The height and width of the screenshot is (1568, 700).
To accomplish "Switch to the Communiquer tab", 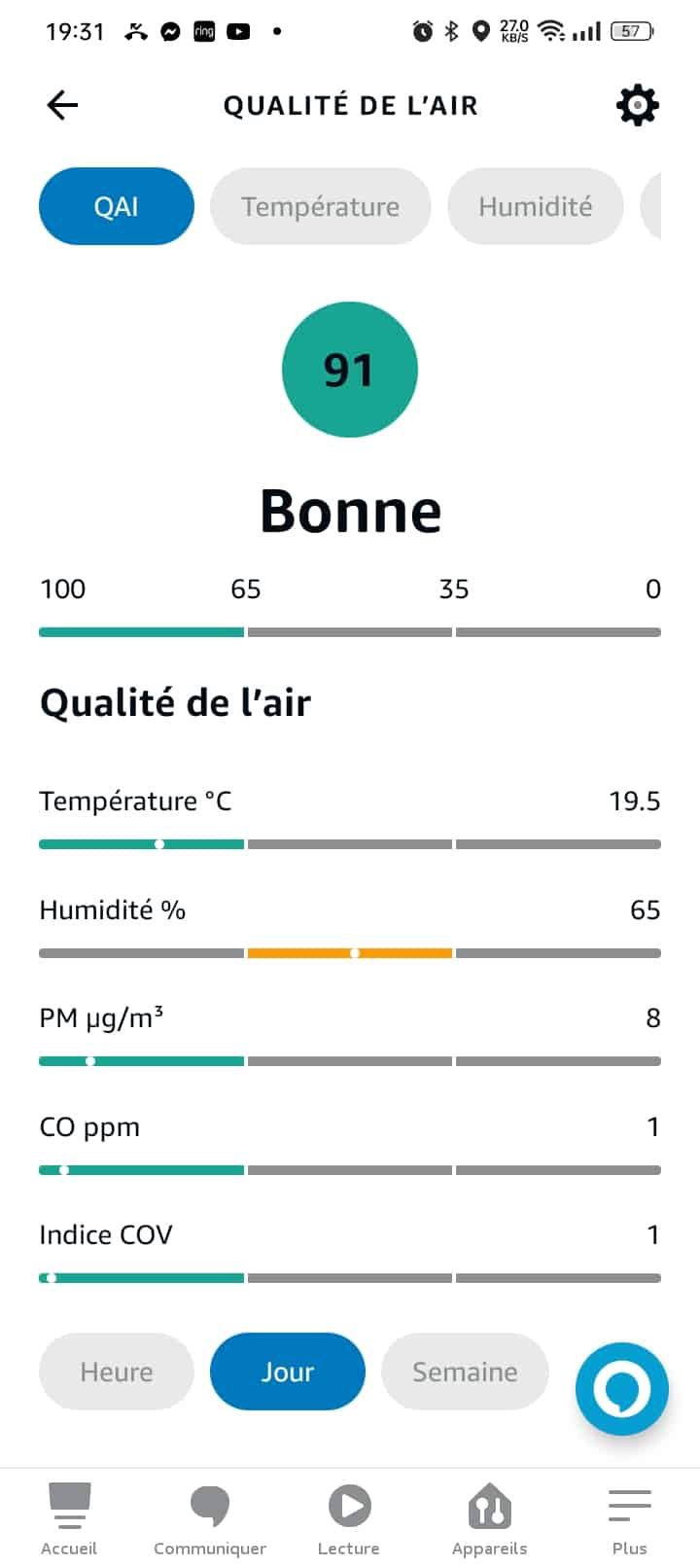I will click(210, 1519).
